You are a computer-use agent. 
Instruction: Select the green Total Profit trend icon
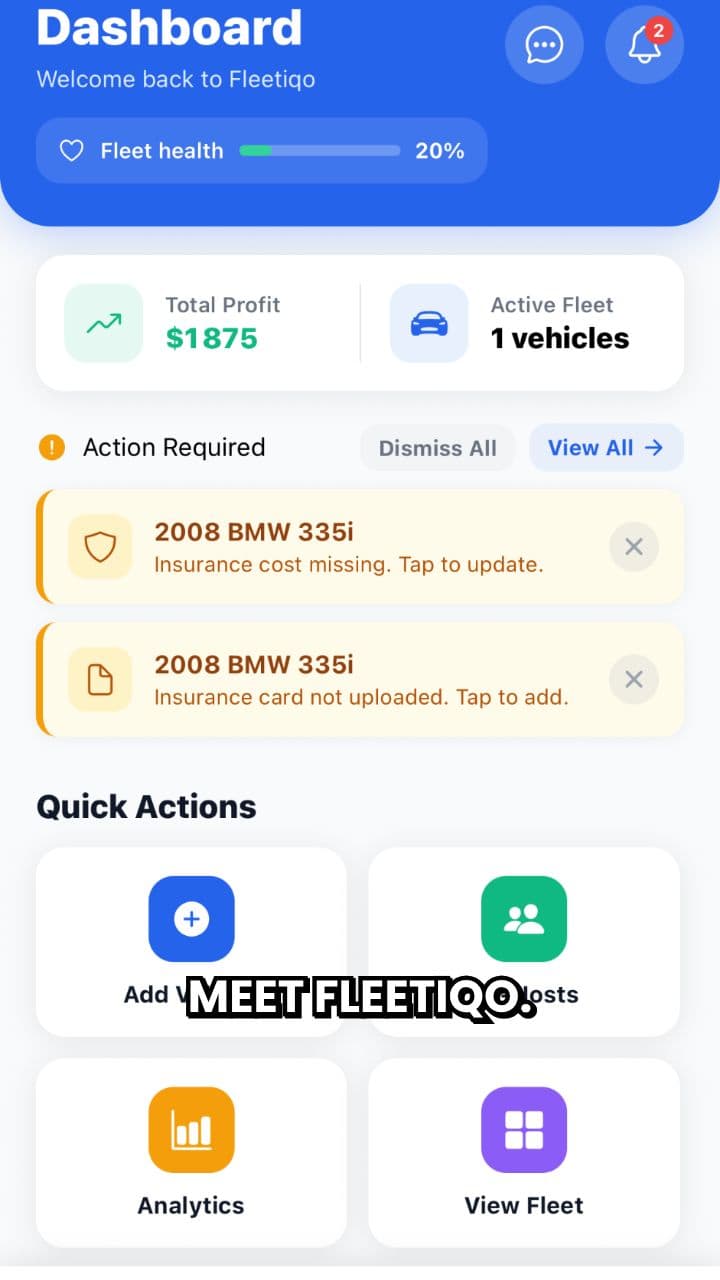(103, 323)
